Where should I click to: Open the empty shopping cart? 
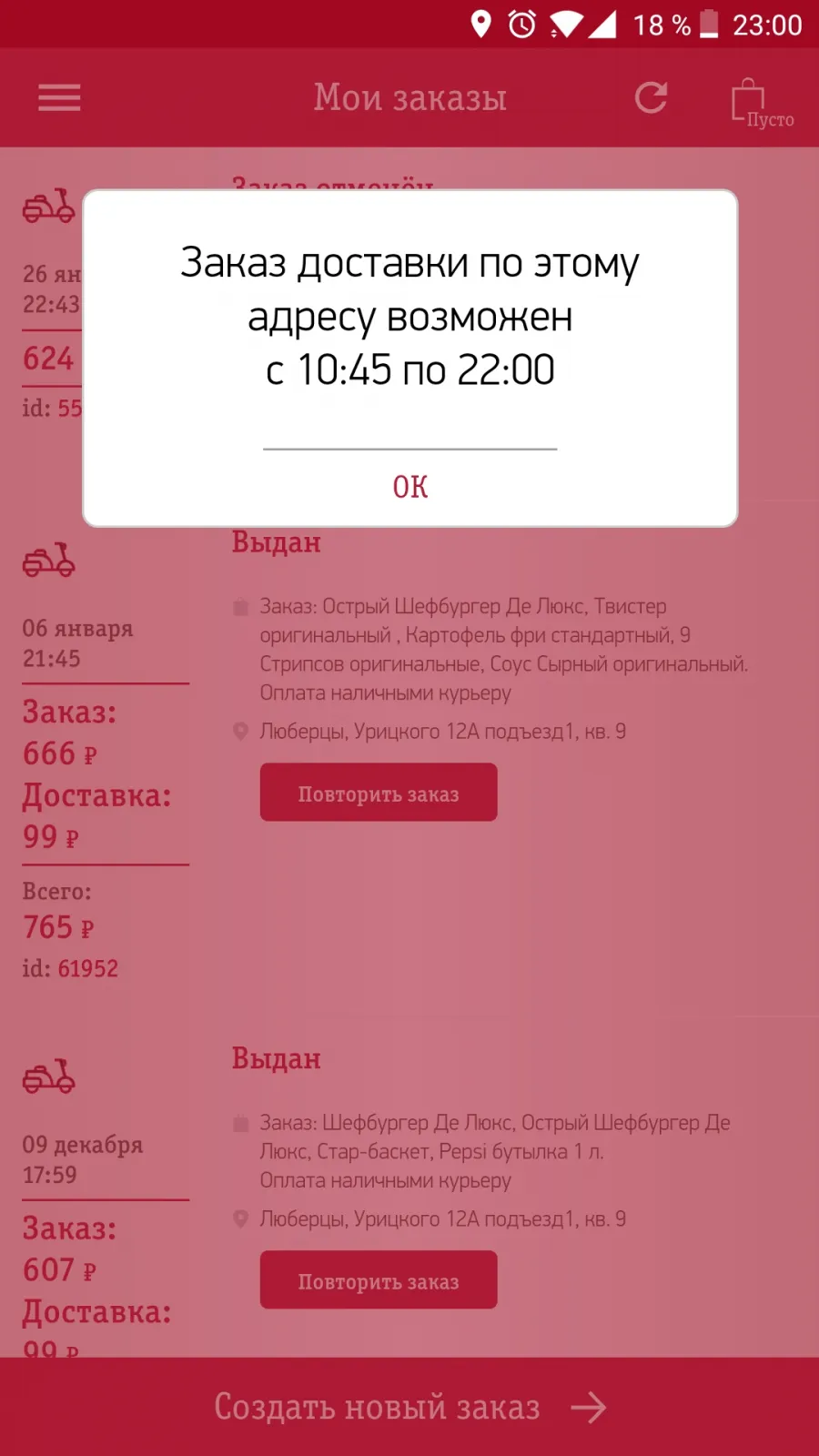click(761, 102)
